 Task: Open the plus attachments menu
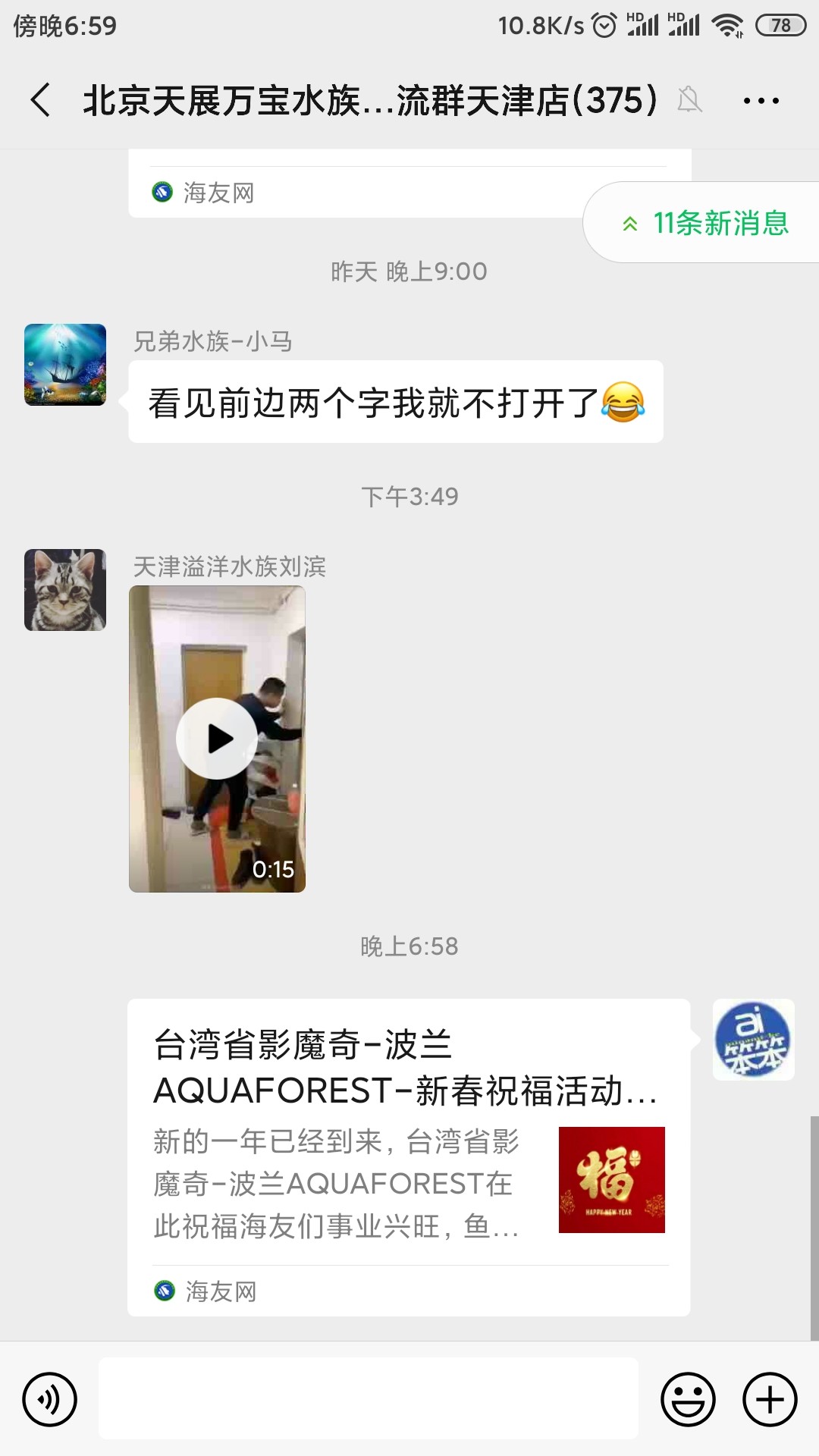pyautogui.click(x=770, y=1399)
